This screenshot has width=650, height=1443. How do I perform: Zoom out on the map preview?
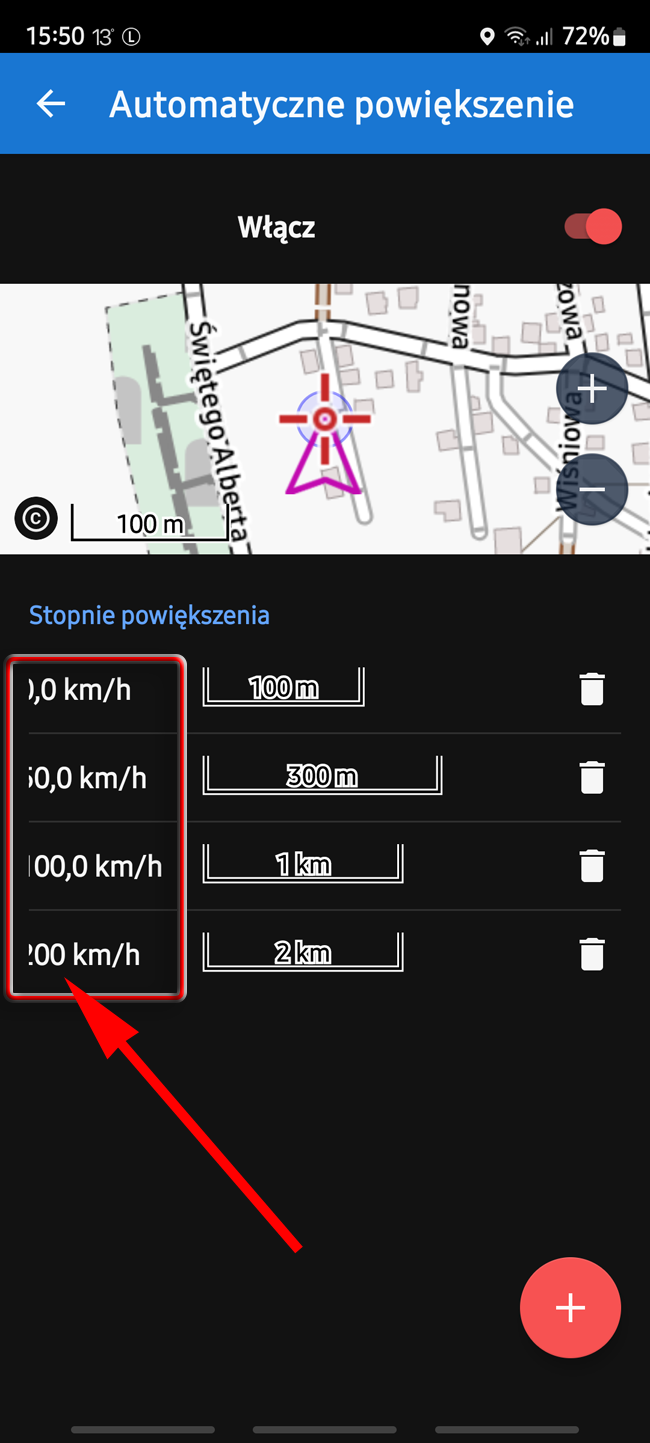[x=592, y=490]
